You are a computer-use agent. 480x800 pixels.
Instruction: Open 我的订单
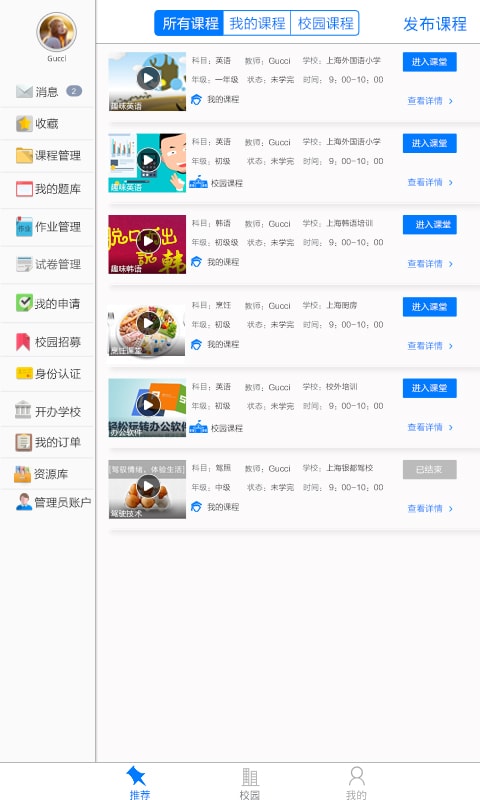[48, 442]
